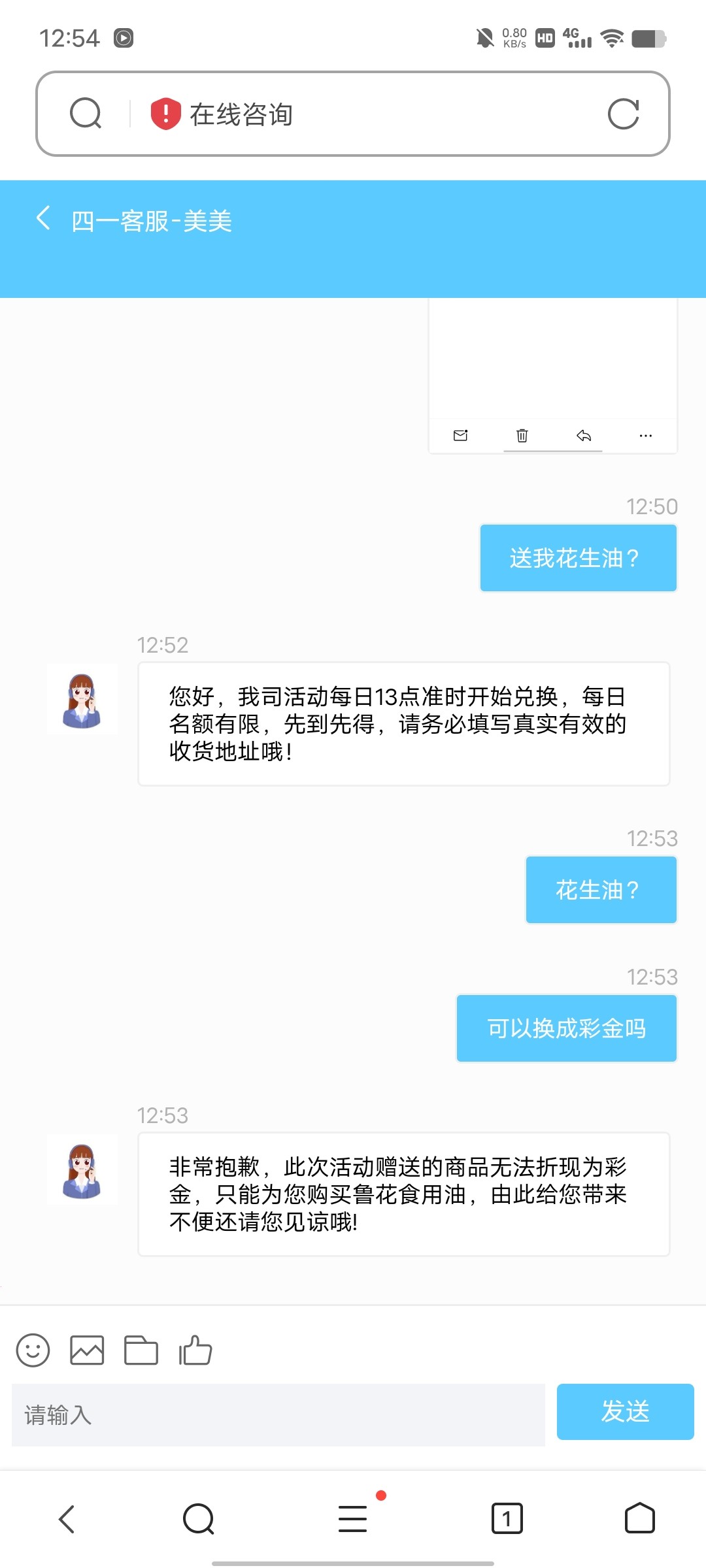706x1568 pixels.
Task: Reply to the message with the reply arrow
Action: (584, 436)
